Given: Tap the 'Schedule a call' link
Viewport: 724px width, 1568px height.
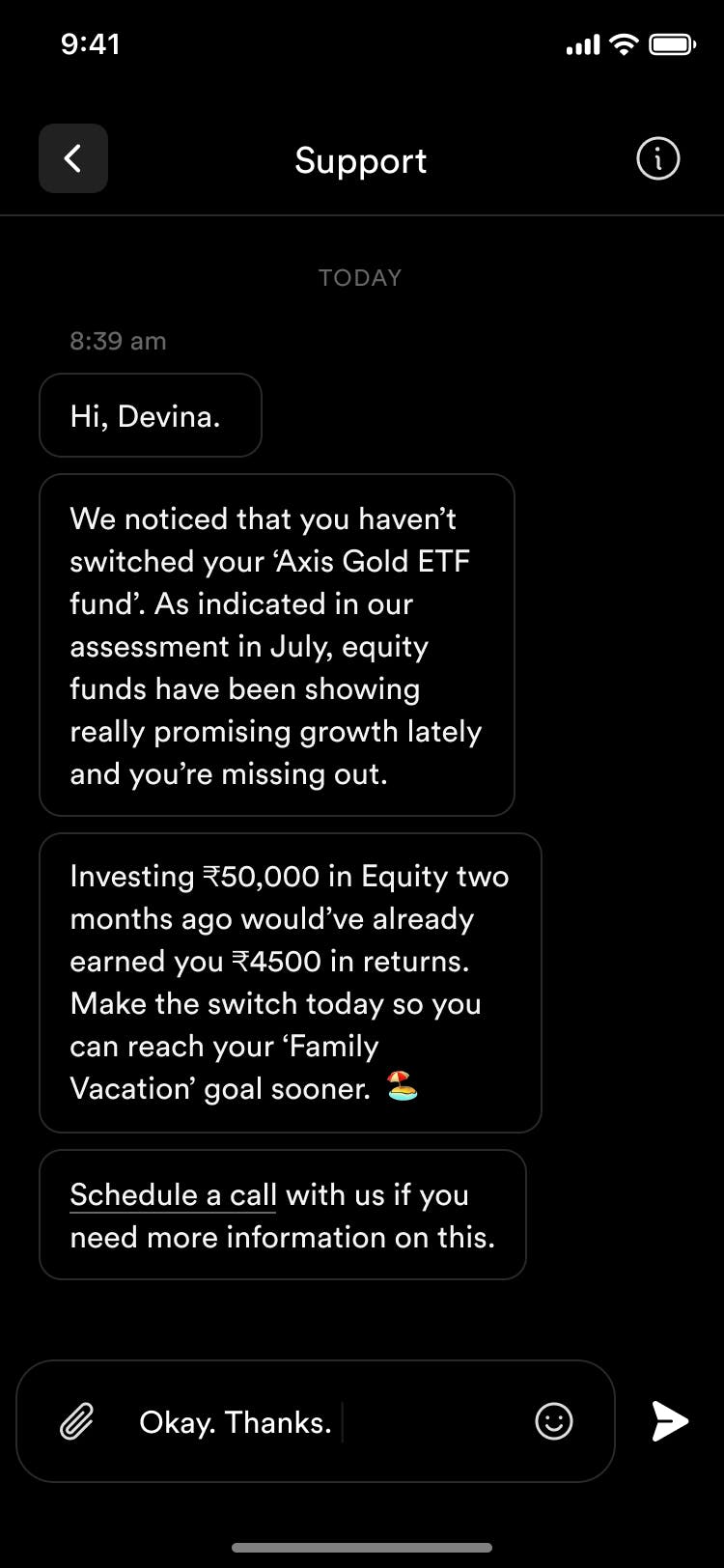Looking at the screenshot, I should [174, 1194].
